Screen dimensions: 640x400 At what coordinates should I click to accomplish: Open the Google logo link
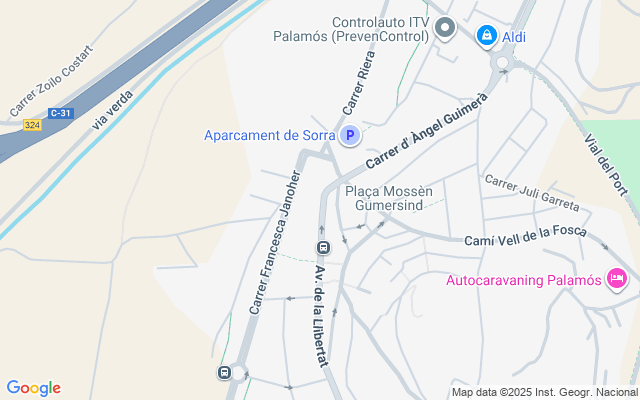point(33,388)
